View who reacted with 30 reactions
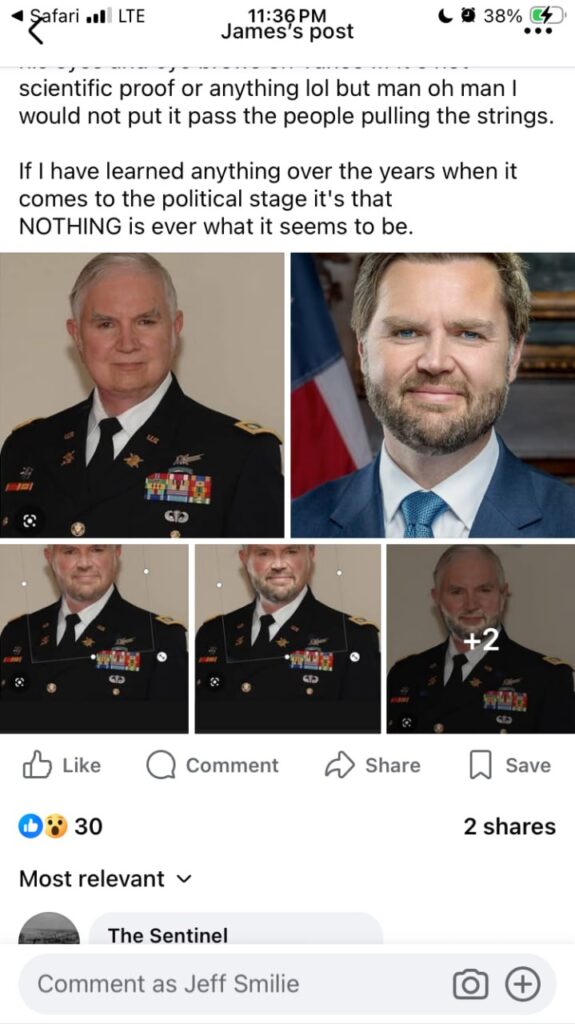The width and height of the screenshot is (575, 1024). [x=61, y=827]
